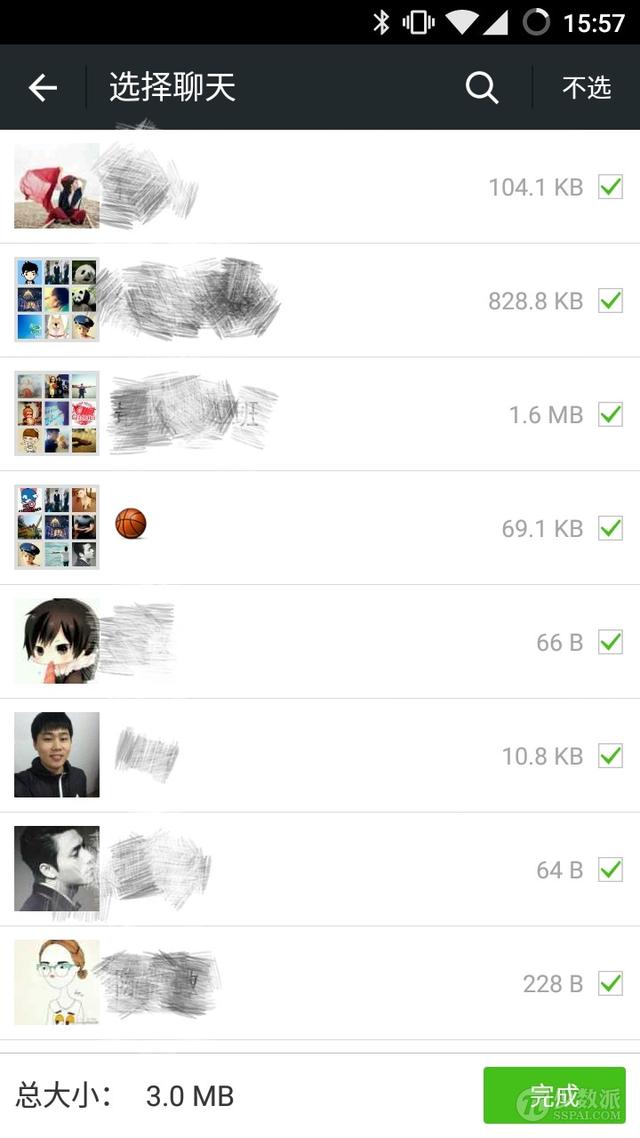640x1138 pixels.
Task: Toggle checkbox for the 69.1 KB chat
Action: coord(610,528)
